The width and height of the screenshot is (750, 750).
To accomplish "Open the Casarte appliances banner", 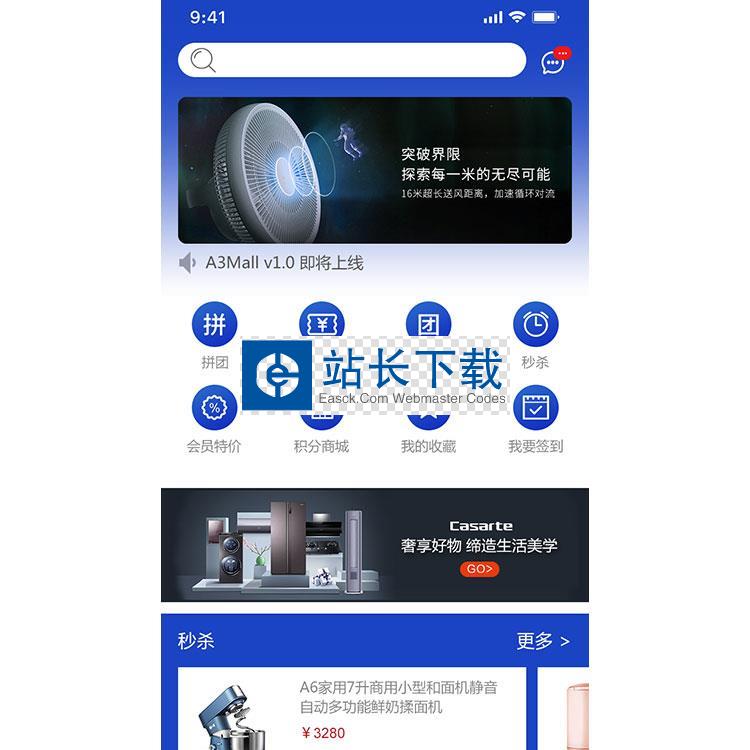I will (375, 545).
